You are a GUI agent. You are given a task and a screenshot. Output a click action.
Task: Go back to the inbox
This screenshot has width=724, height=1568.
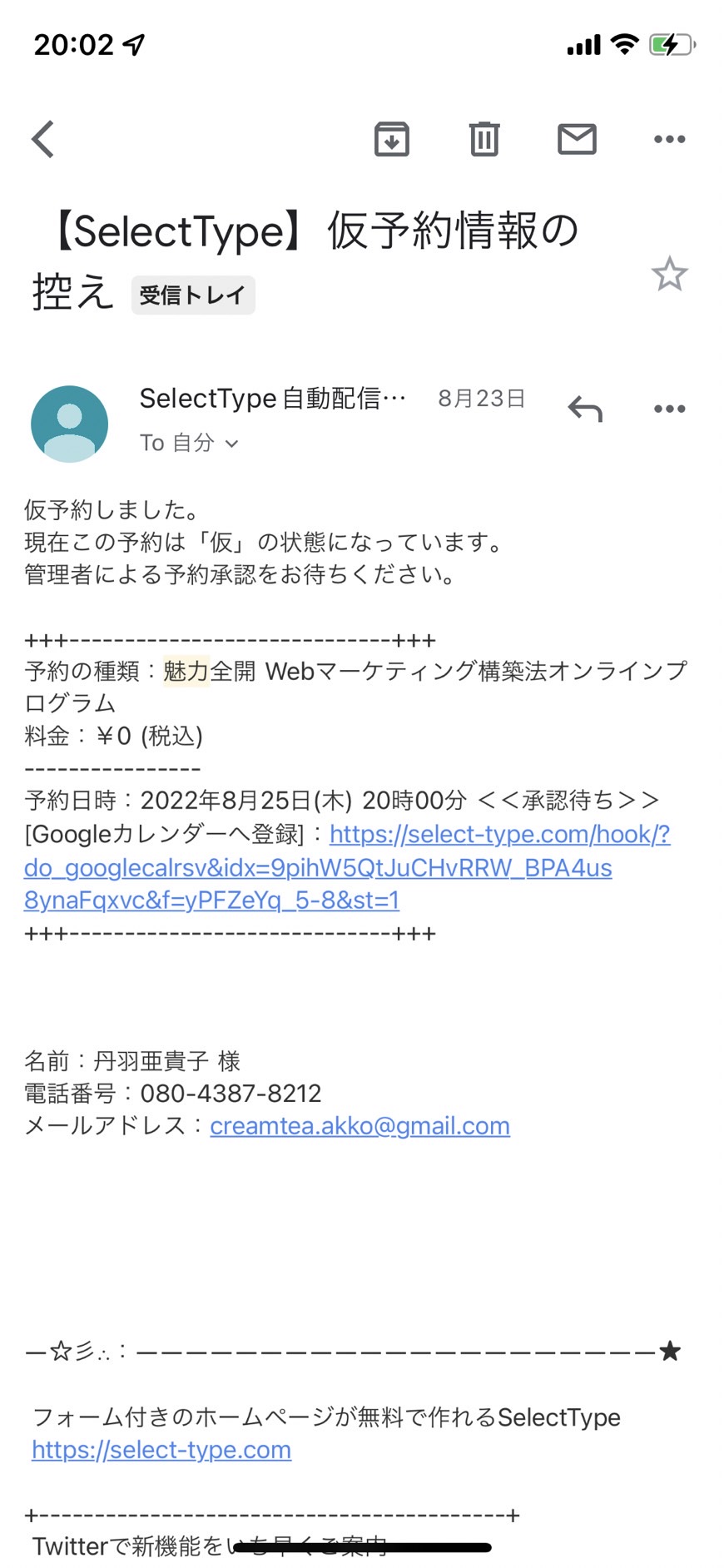tap(43, 139)
